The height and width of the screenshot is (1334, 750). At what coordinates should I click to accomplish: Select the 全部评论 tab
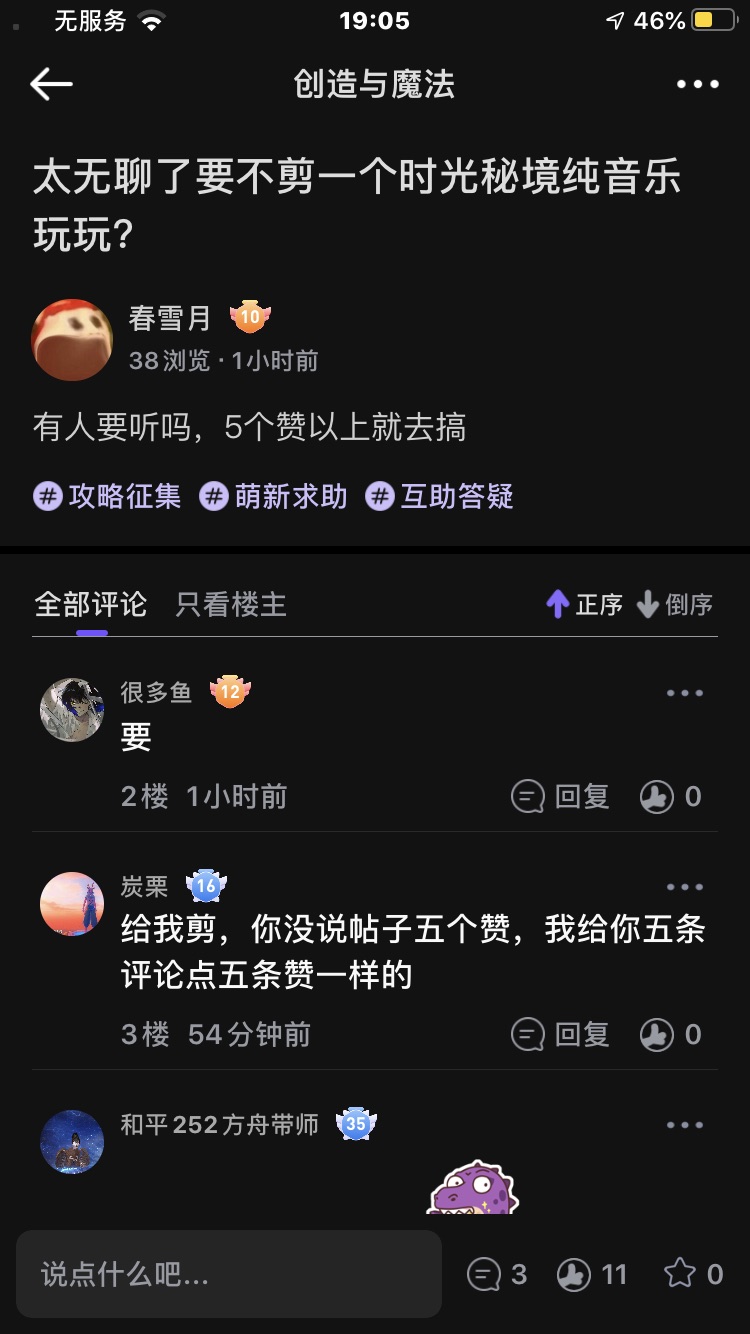(90, 604)
